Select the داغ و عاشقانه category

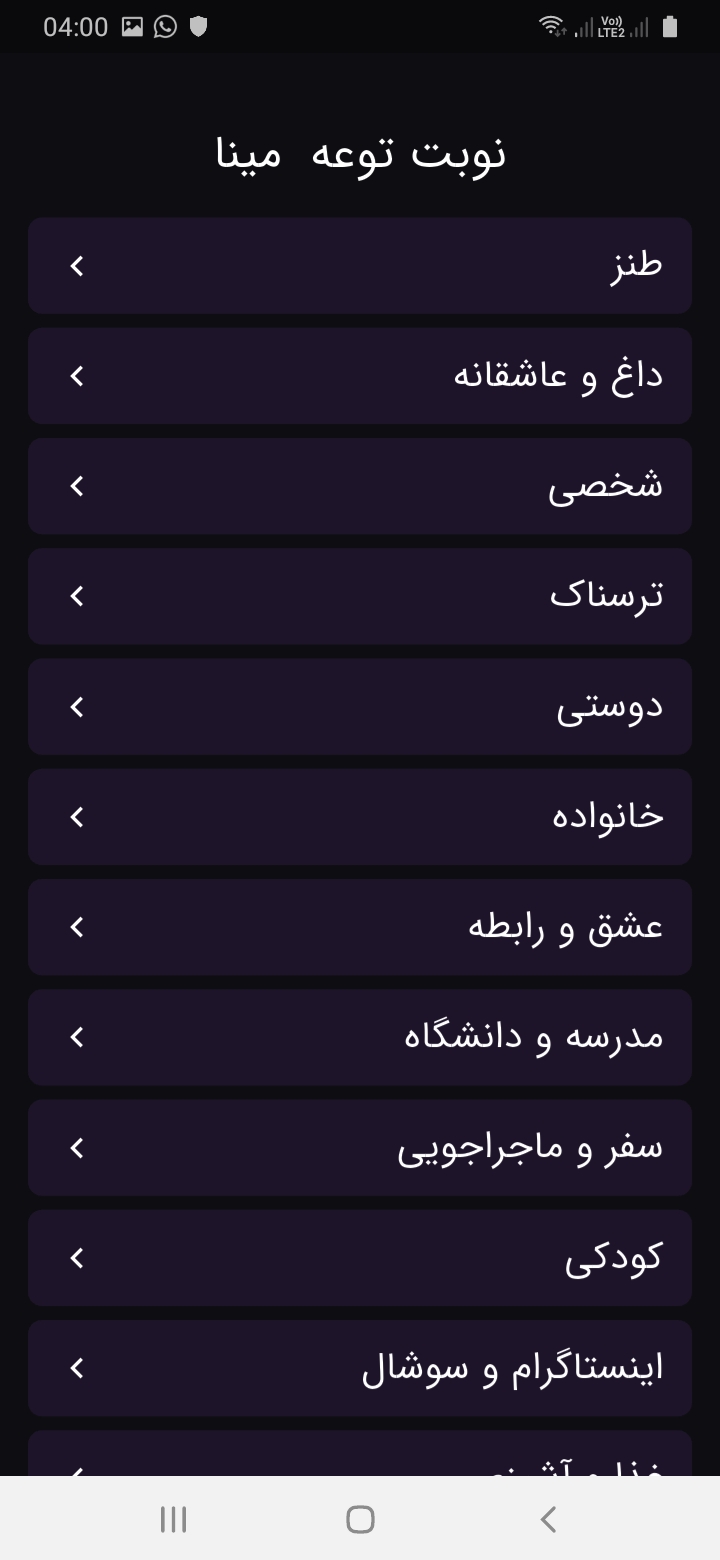(360, 376)
